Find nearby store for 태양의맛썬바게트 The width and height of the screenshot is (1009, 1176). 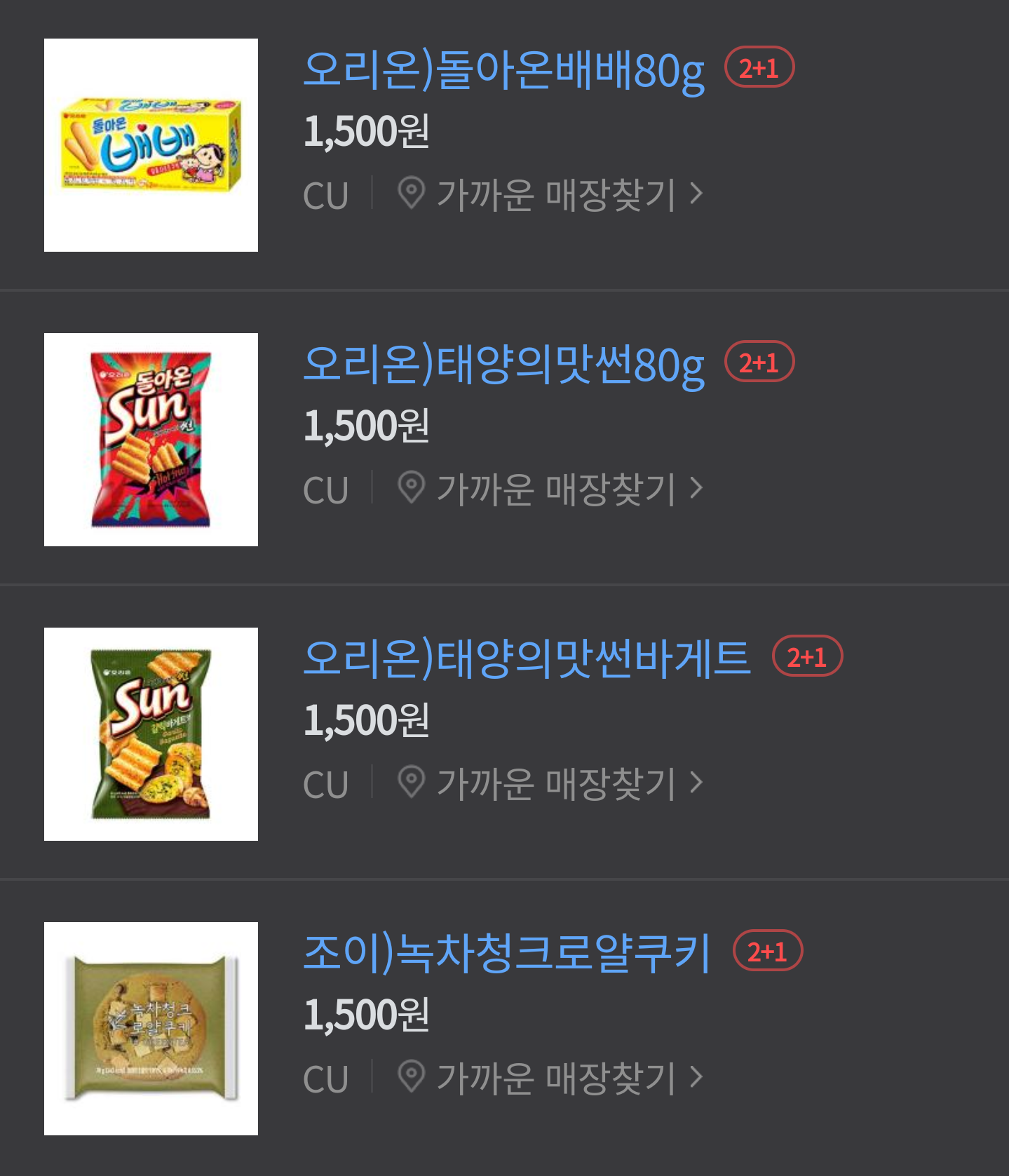pos(550,783)
